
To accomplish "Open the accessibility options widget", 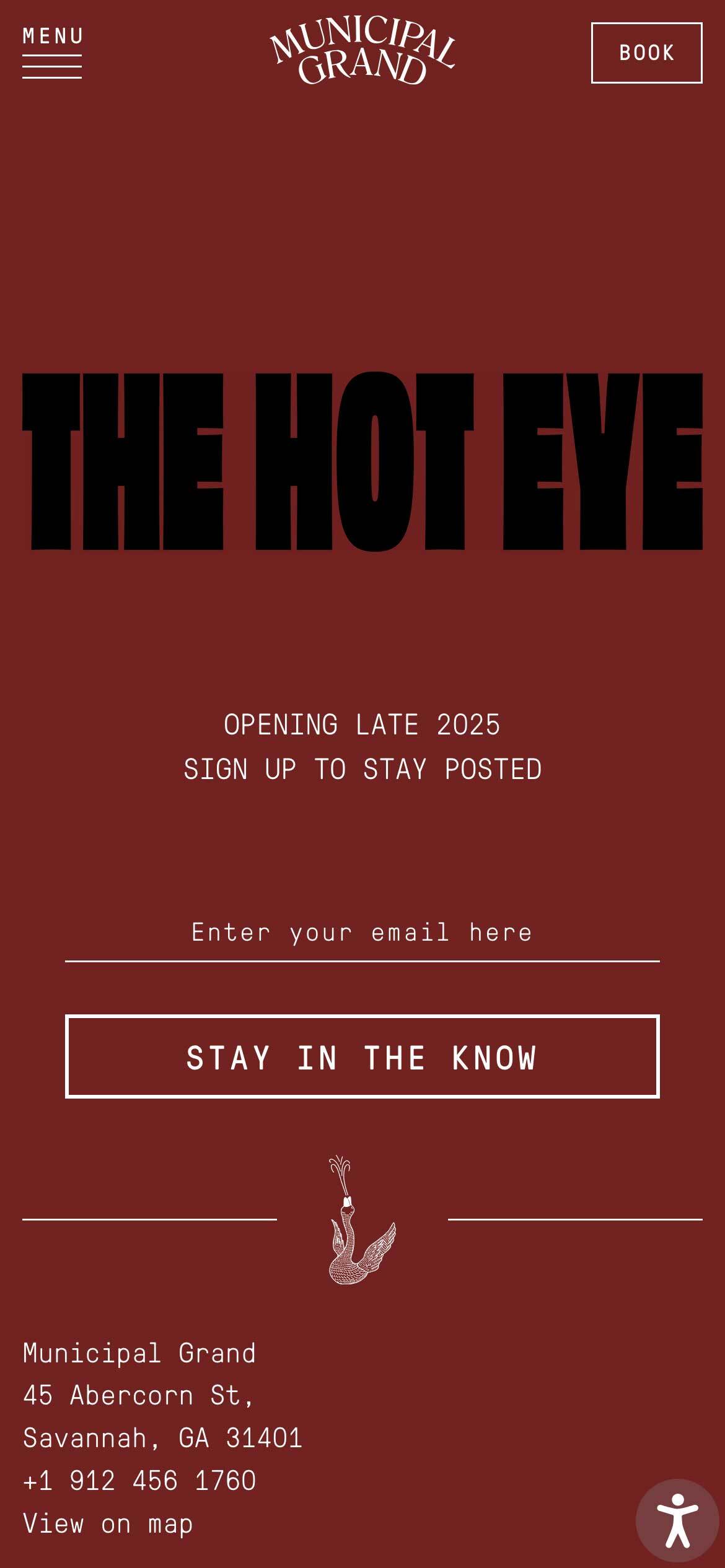I will [677, 1521].
